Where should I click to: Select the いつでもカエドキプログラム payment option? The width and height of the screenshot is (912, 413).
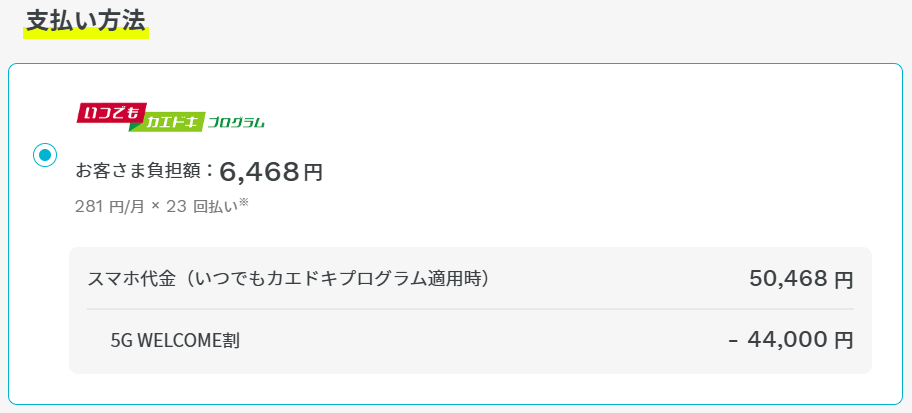pyautogui.click(x=45, y=155)
